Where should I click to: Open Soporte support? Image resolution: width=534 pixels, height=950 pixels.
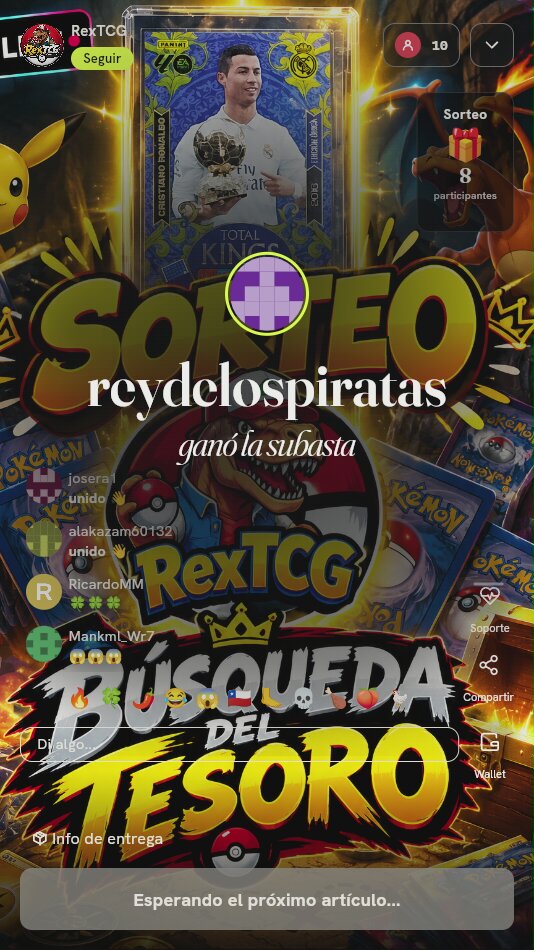point(489,610)
